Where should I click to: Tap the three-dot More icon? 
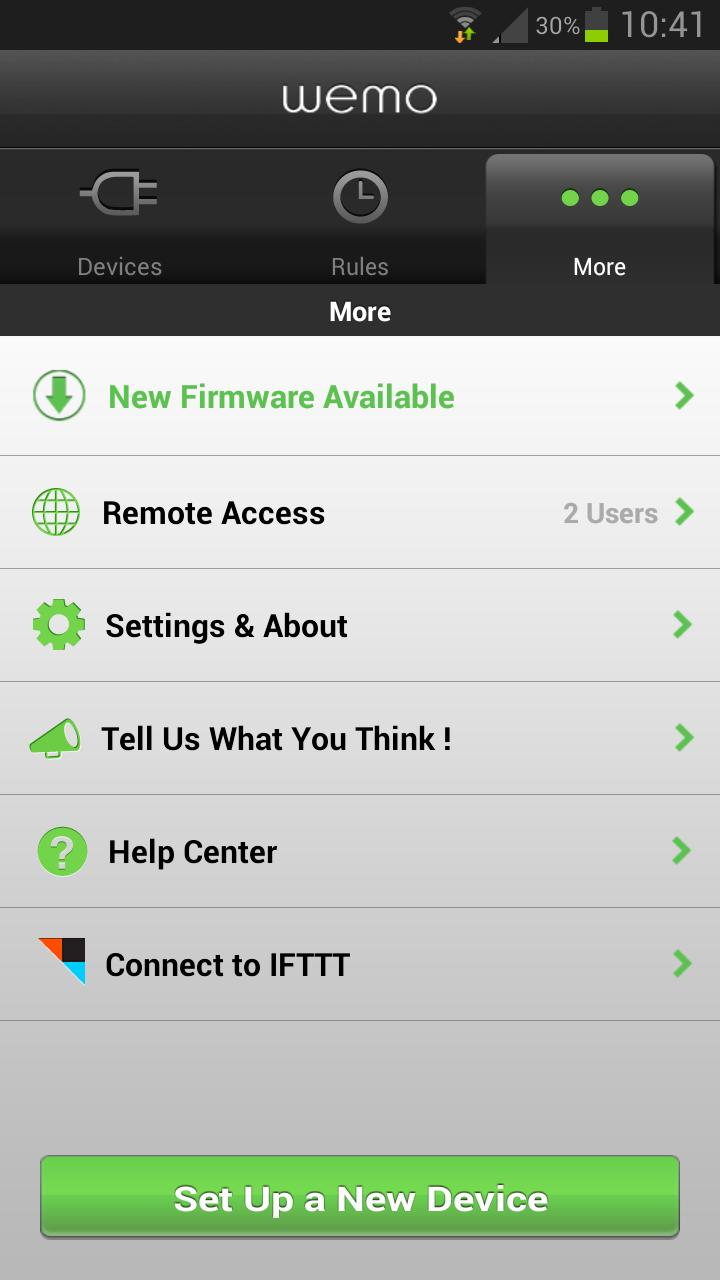598,197
